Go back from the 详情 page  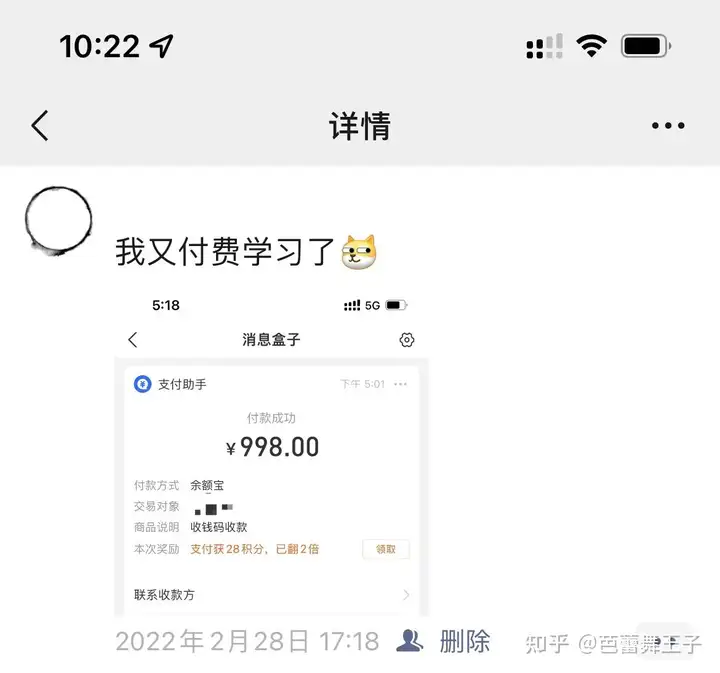tap(39, 126)
